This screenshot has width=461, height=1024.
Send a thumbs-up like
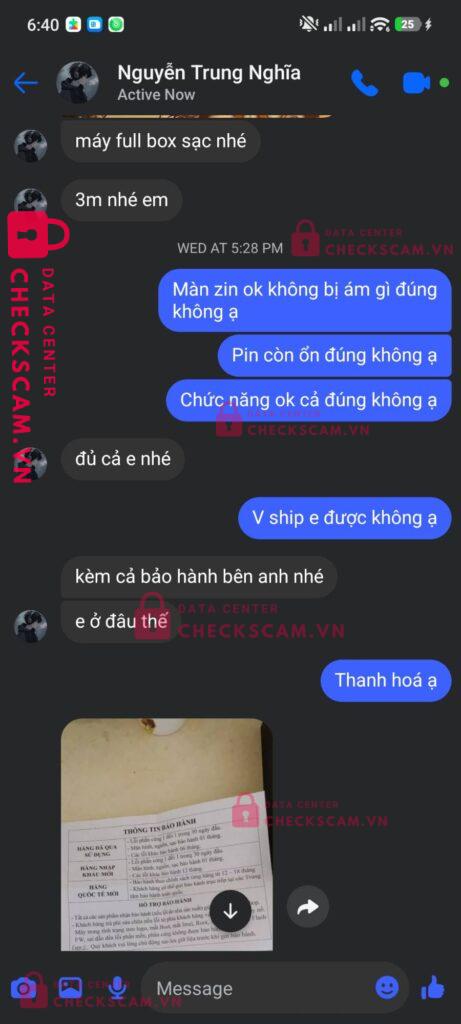433,987
